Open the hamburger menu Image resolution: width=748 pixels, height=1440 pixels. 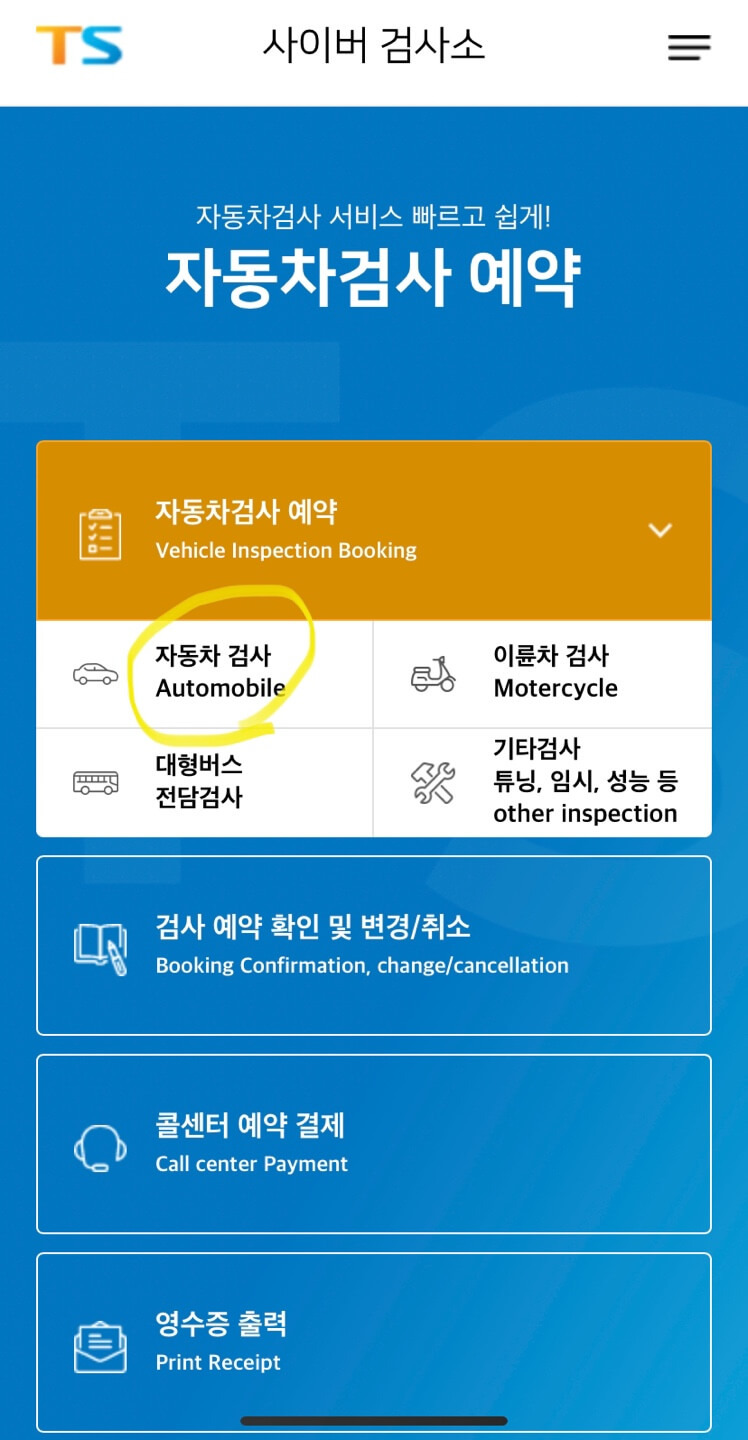pos(689,47)
